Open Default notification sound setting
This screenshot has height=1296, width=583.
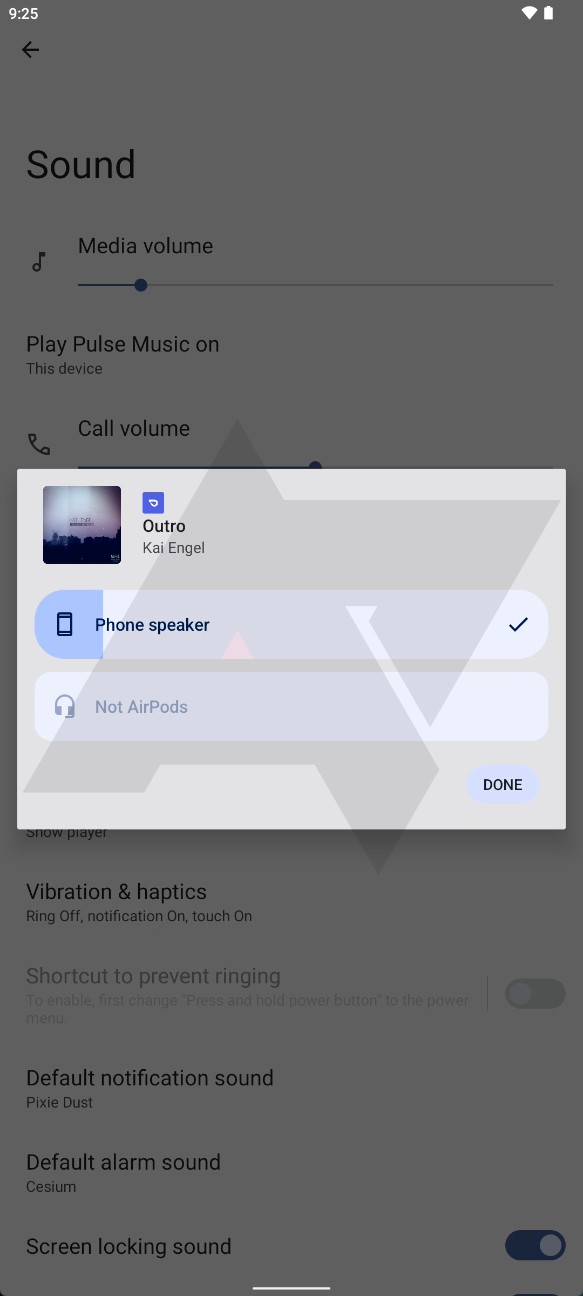coord(291,1088)
